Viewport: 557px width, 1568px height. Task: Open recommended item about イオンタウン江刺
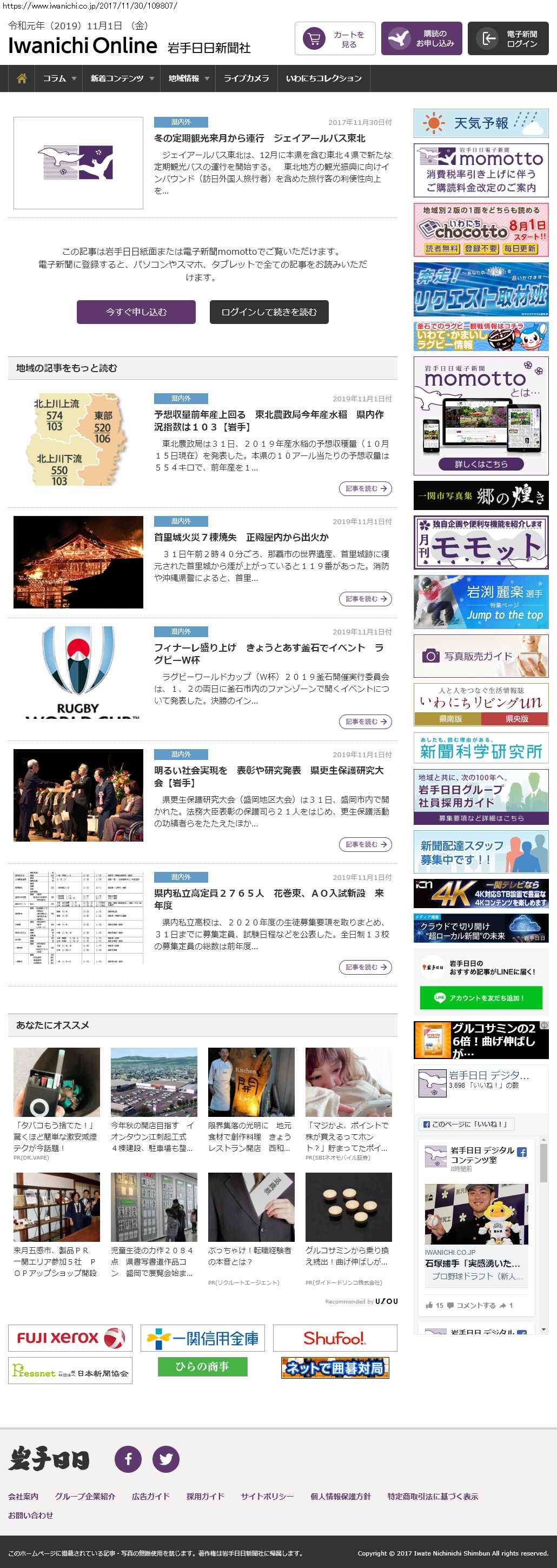coord(154,1136)
